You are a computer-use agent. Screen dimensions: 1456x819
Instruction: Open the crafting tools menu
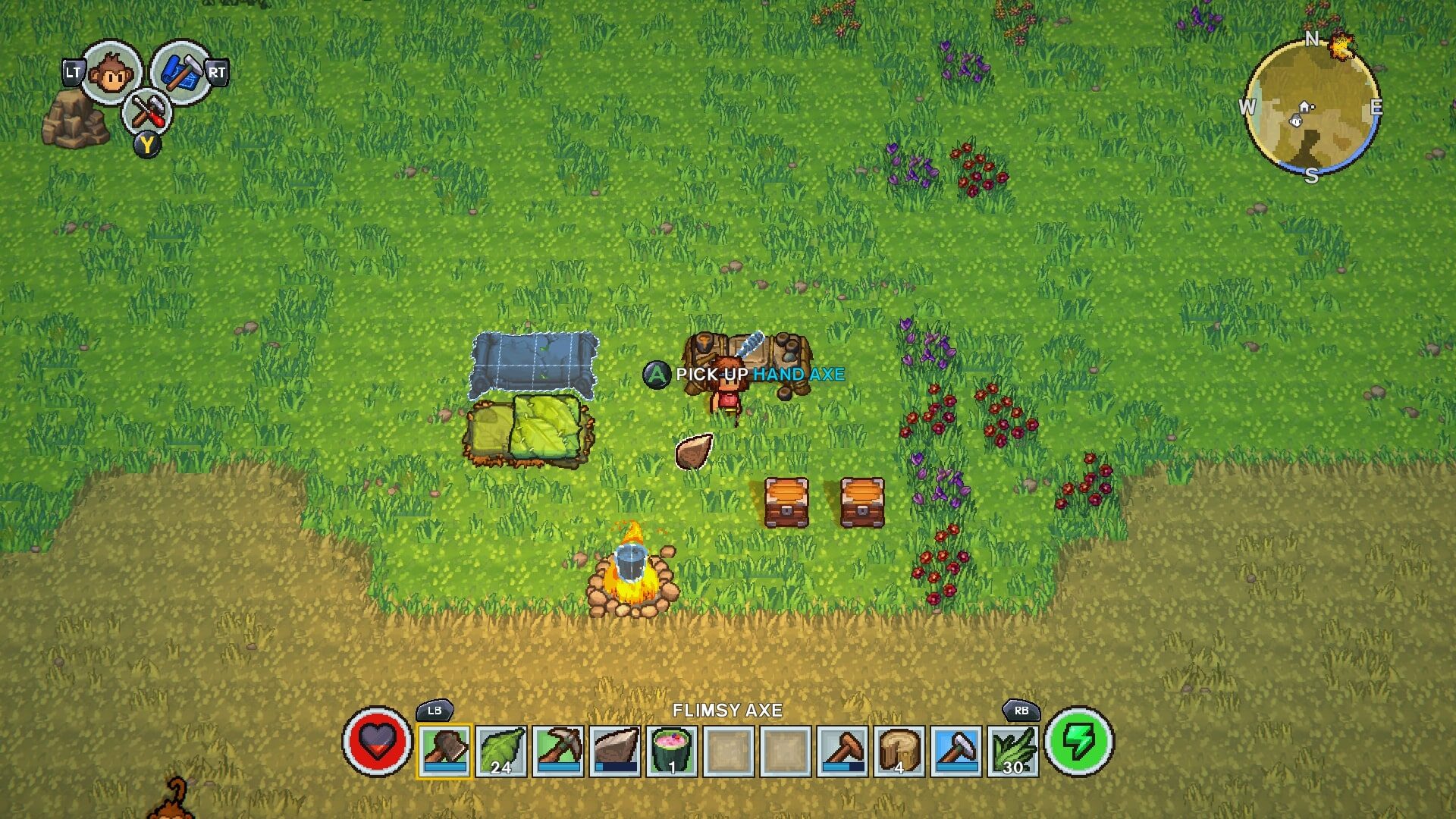click(x=146, y=112)
